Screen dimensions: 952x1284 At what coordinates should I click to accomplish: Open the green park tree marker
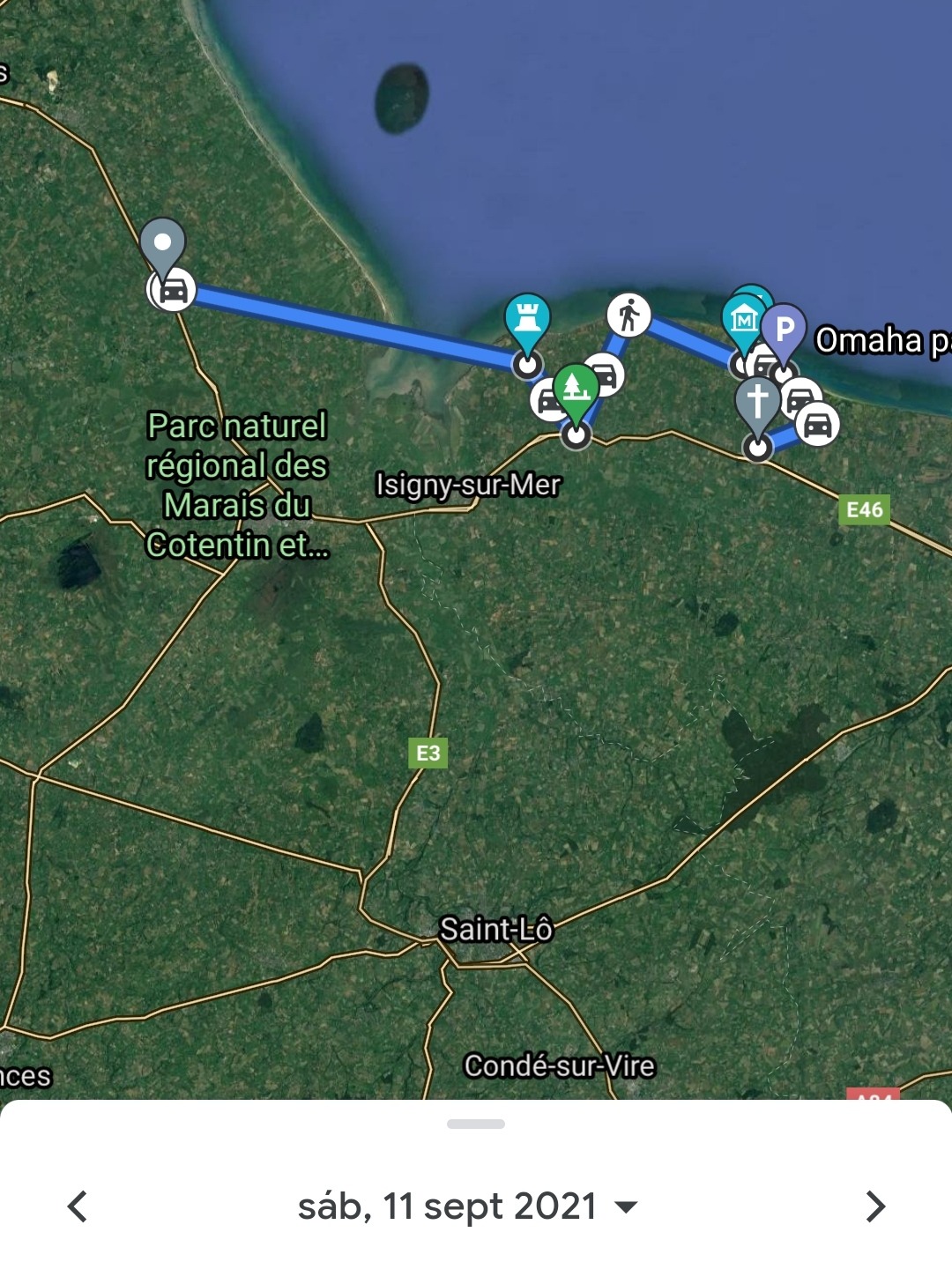[x=576, y=388]
